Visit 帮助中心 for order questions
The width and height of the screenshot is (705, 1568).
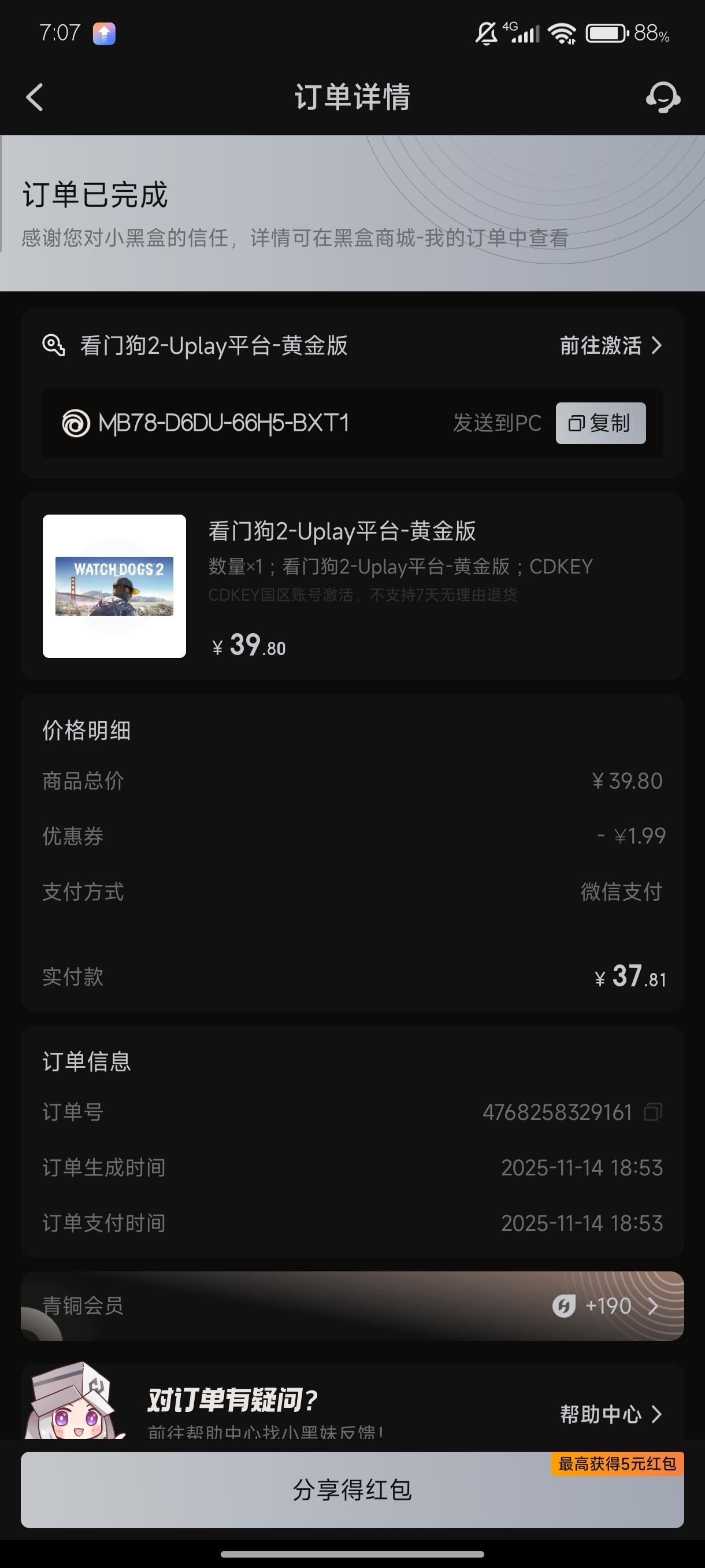610,1414
